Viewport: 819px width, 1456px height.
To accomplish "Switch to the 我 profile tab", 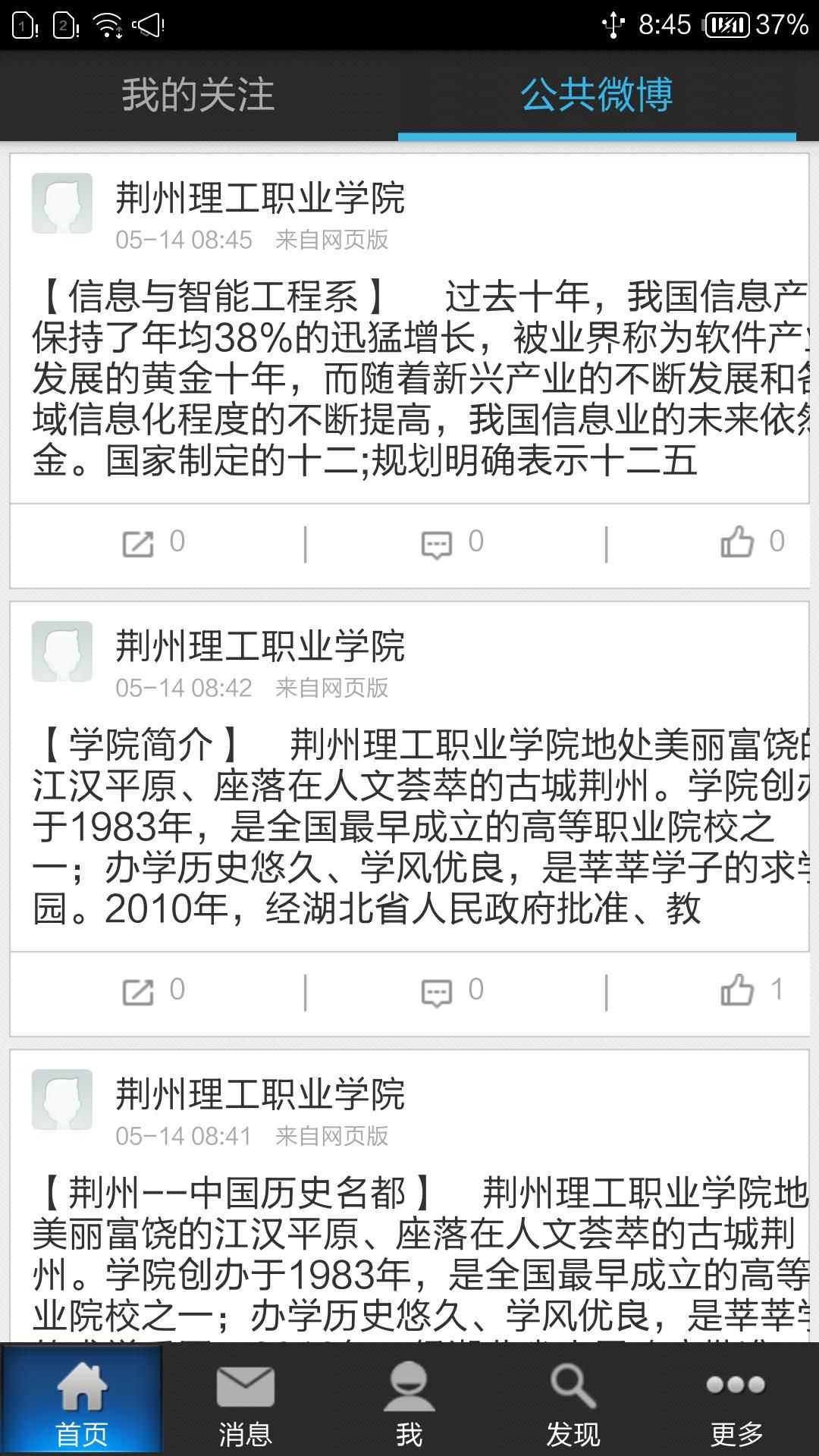I will tap(409, 1401).
